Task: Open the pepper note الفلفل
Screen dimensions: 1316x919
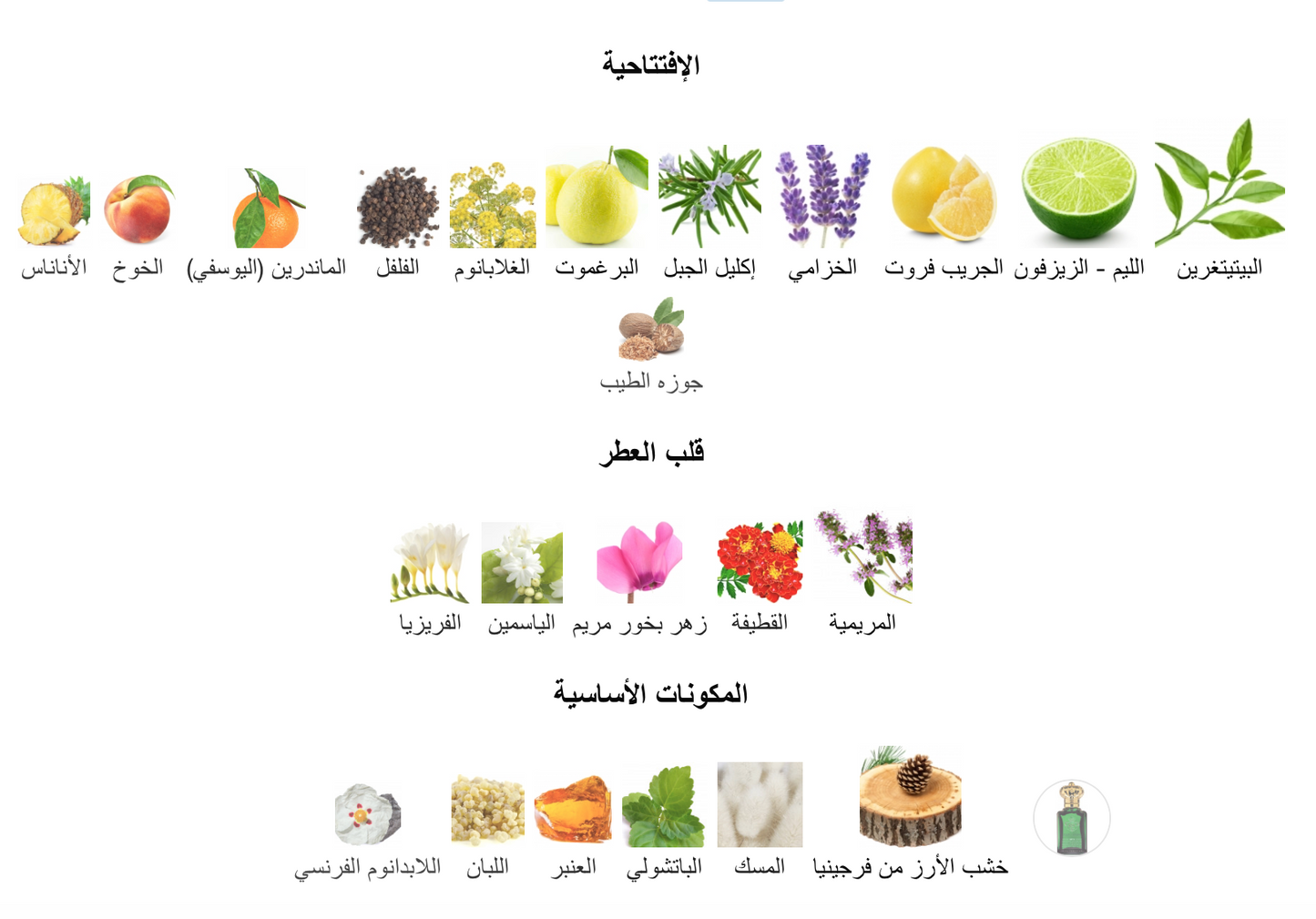Action: pyautogui.click(x=398, y=209)
